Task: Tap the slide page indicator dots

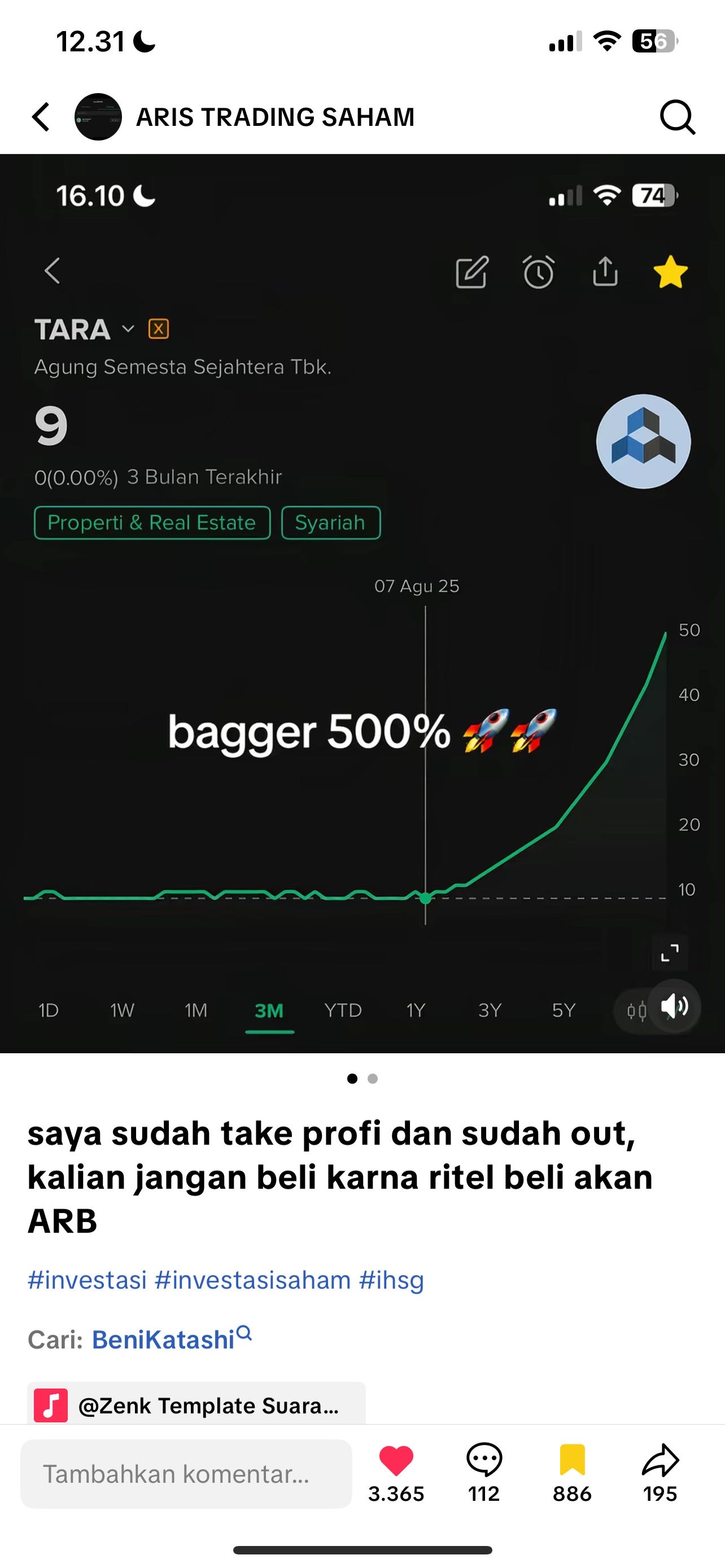Action: pos(362,1079)
